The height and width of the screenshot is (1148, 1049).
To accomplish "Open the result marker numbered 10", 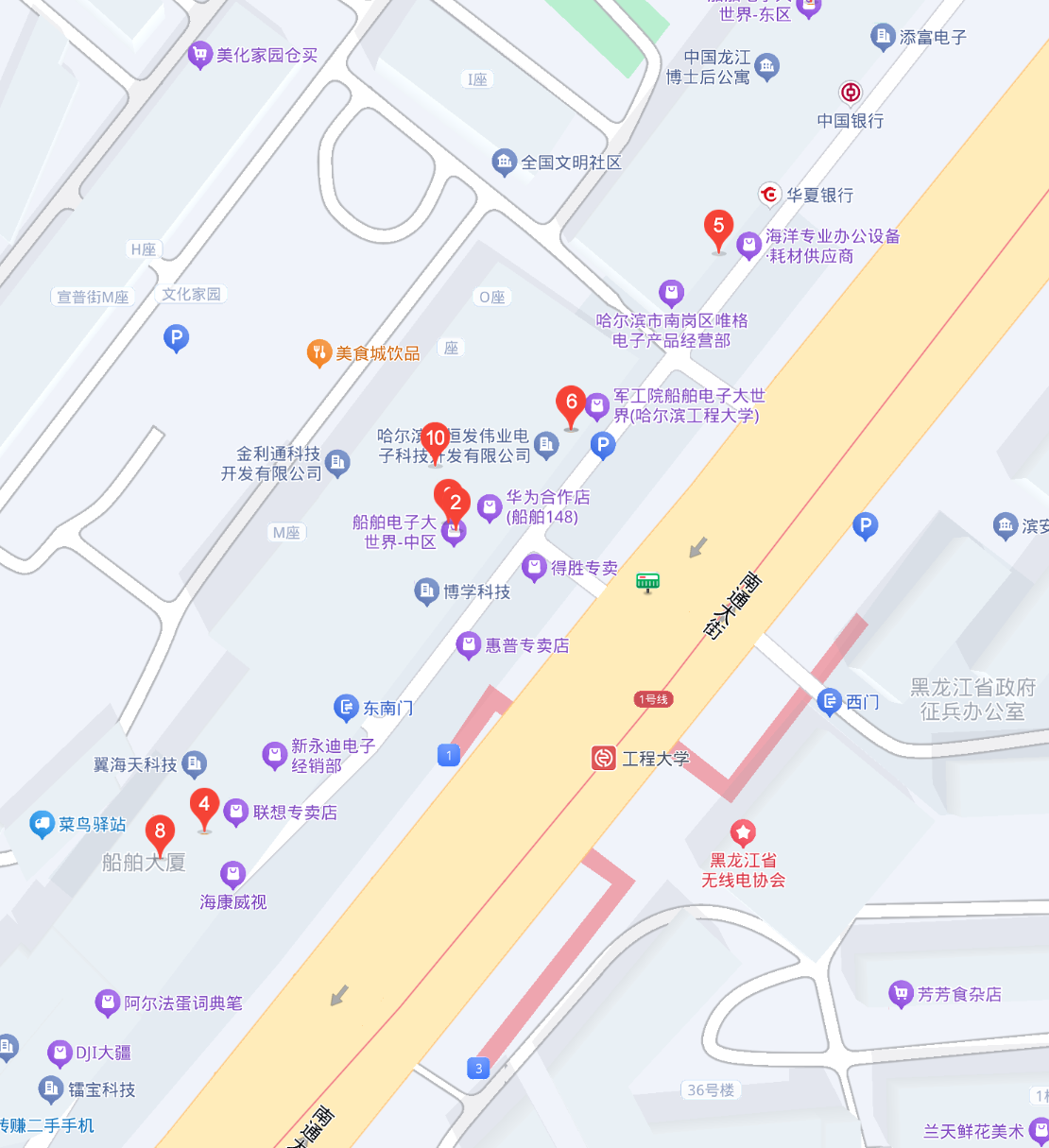I will tap(435, 439).
